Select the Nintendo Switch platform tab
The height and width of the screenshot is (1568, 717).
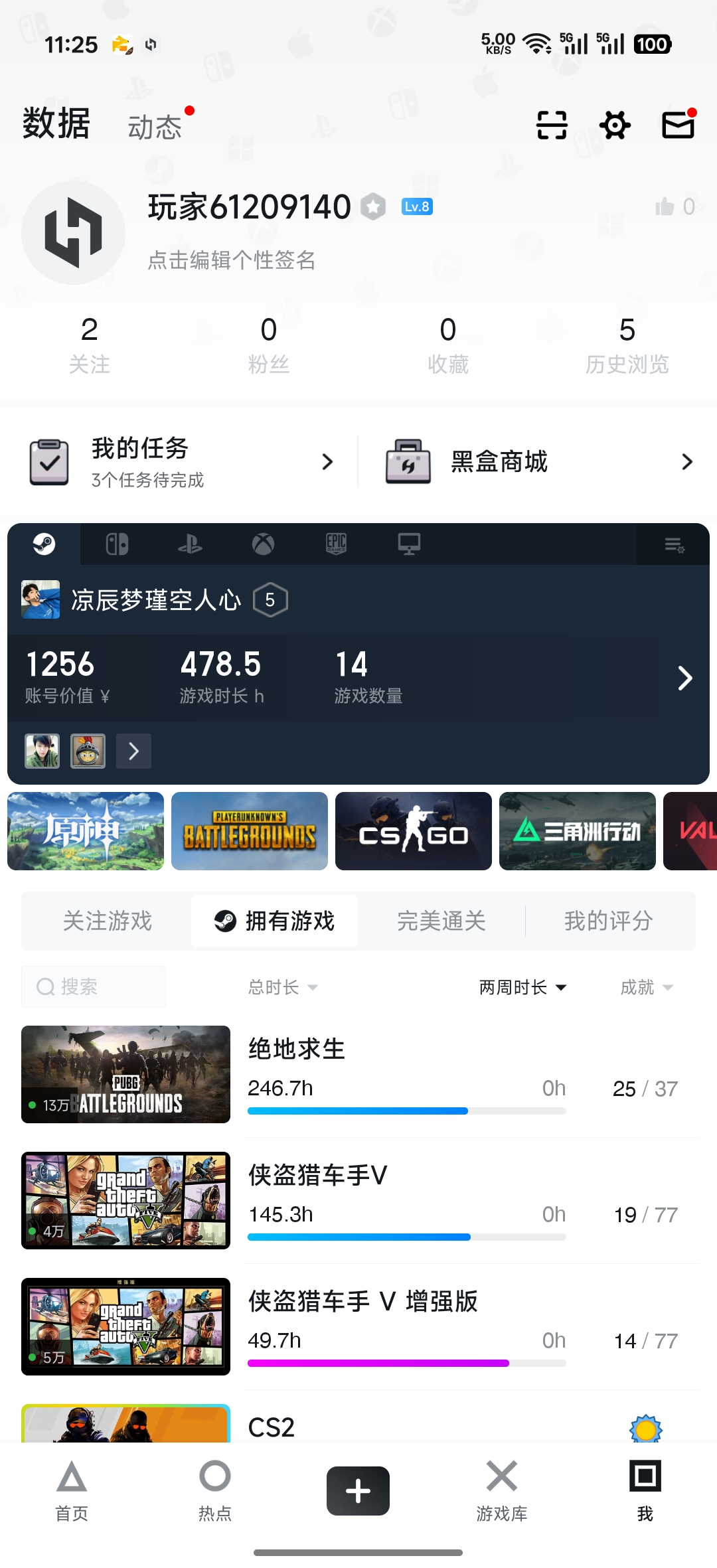point(117,544)
